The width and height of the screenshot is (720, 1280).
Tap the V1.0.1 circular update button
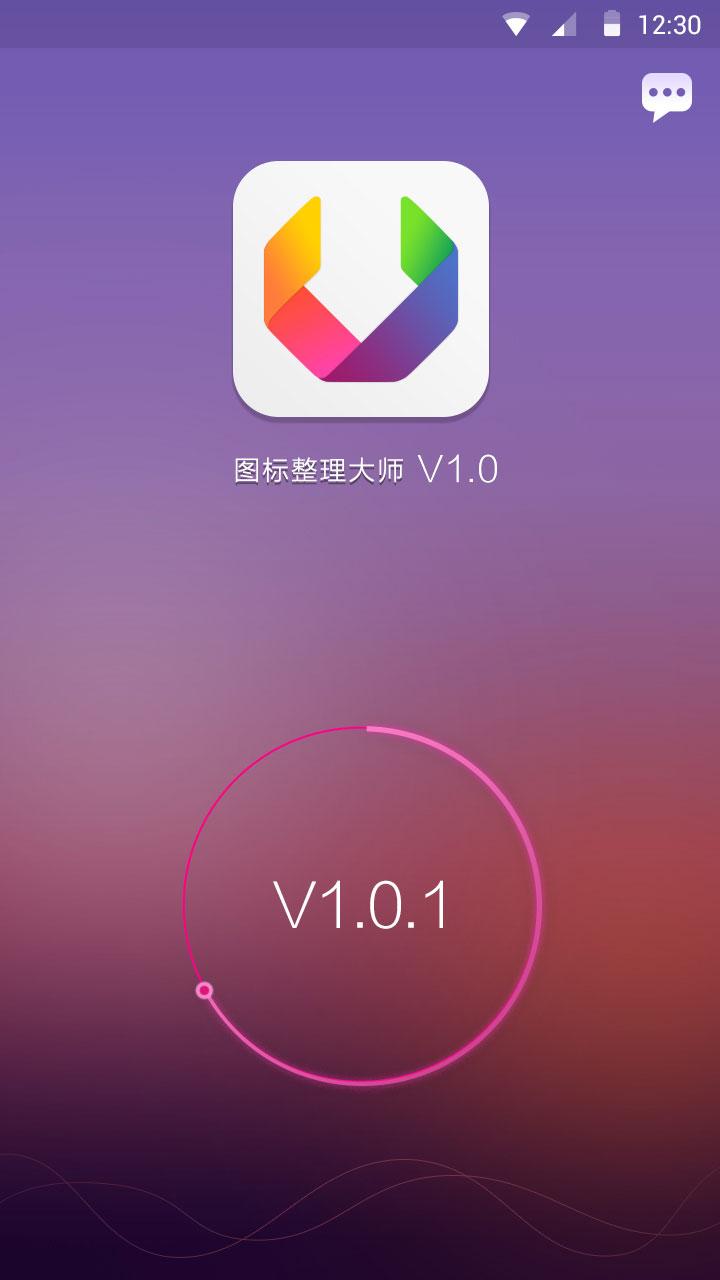tap(362, 906)
